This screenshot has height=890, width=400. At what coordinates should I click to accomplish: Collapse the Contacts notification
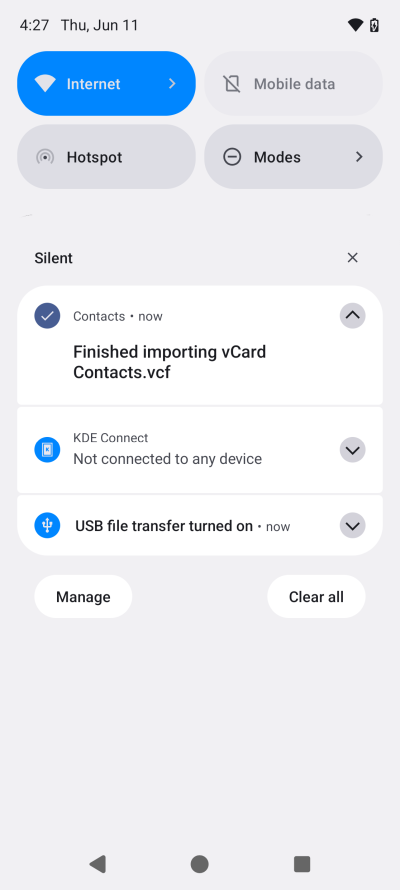(352, 316)
